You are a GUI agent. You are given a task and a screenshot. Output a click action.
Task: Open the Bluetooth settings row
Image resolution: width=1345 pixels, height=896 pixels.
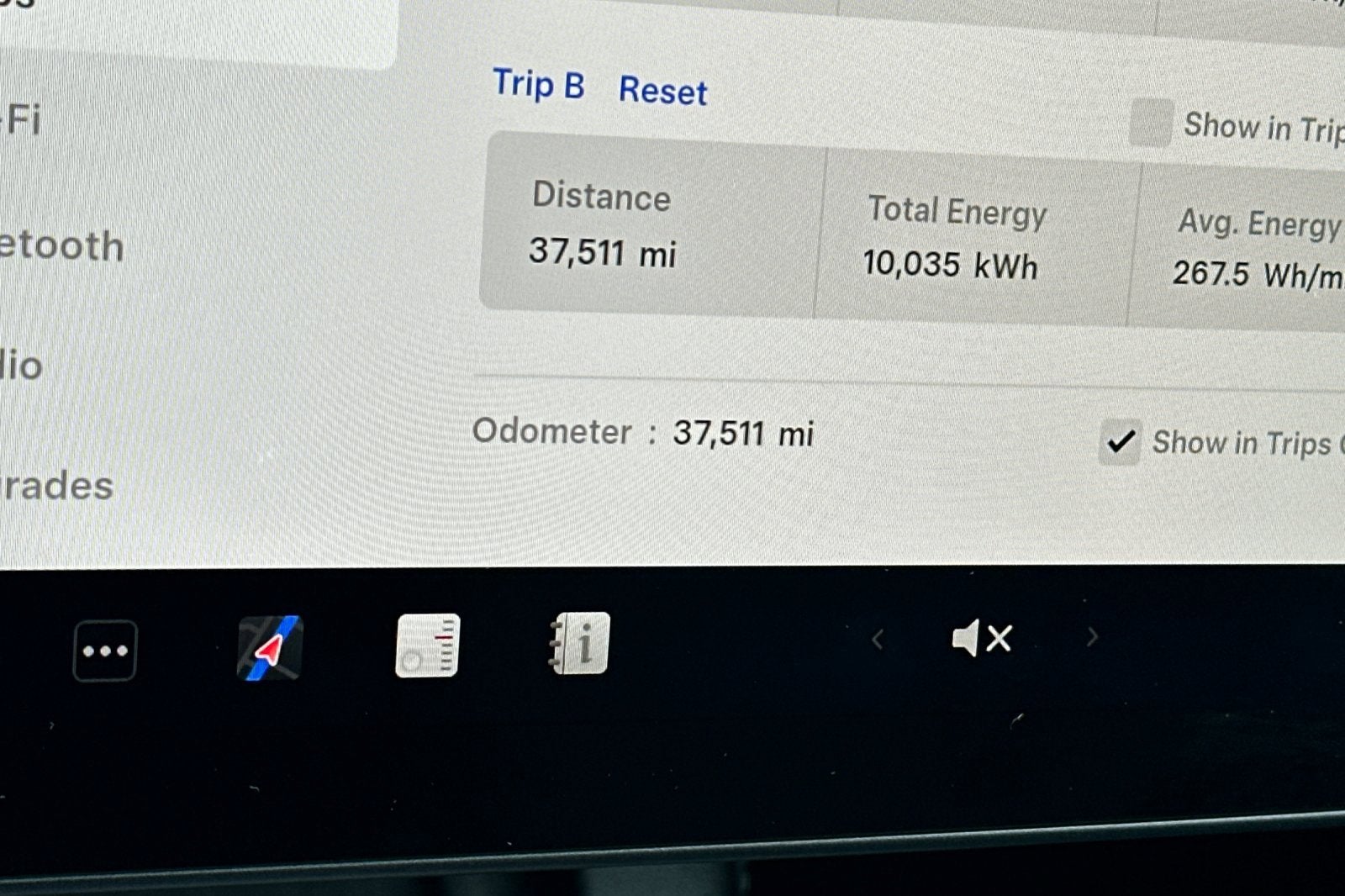pos(61,246)
